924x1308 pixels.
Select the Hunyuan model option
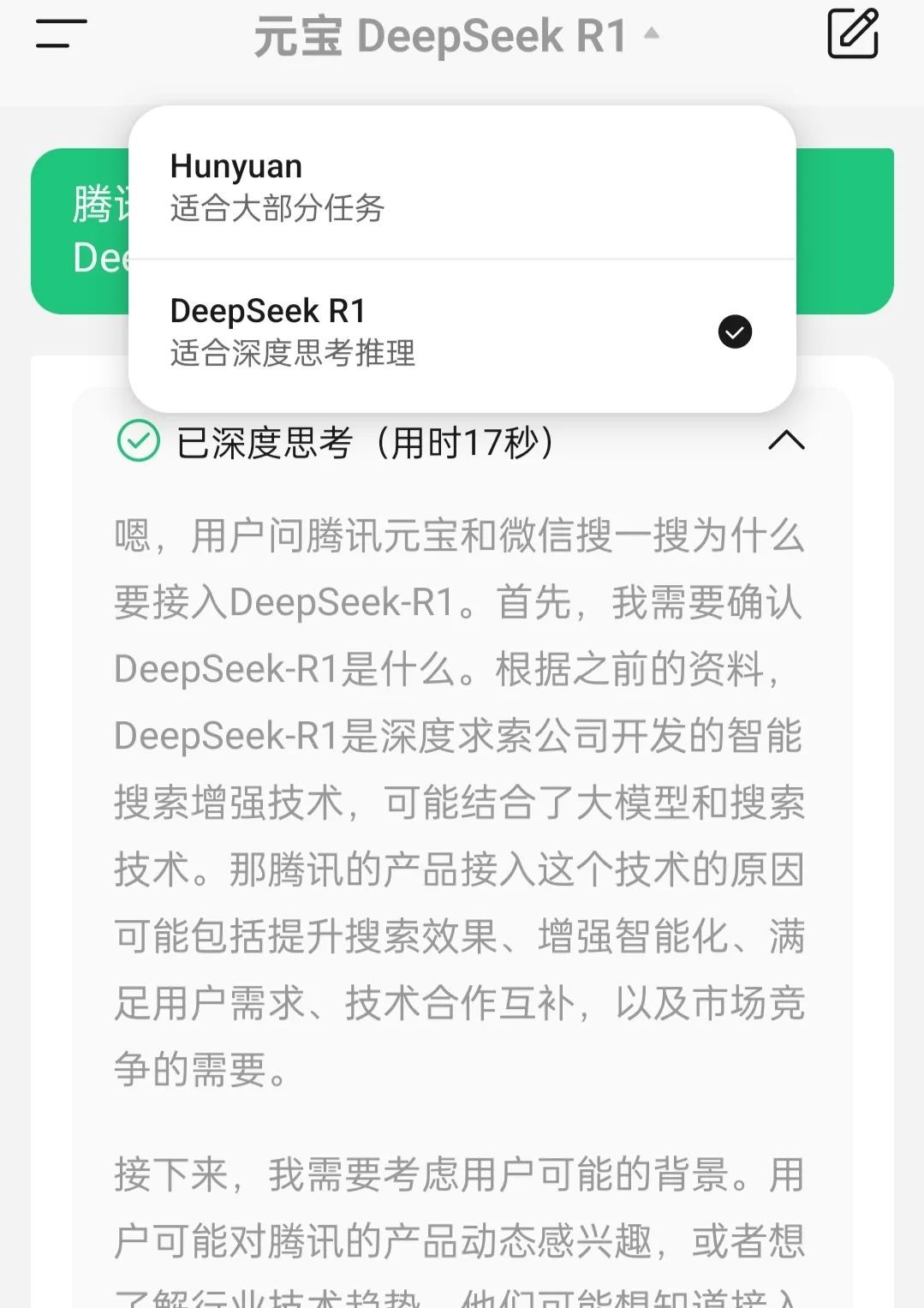coord(462,185)
